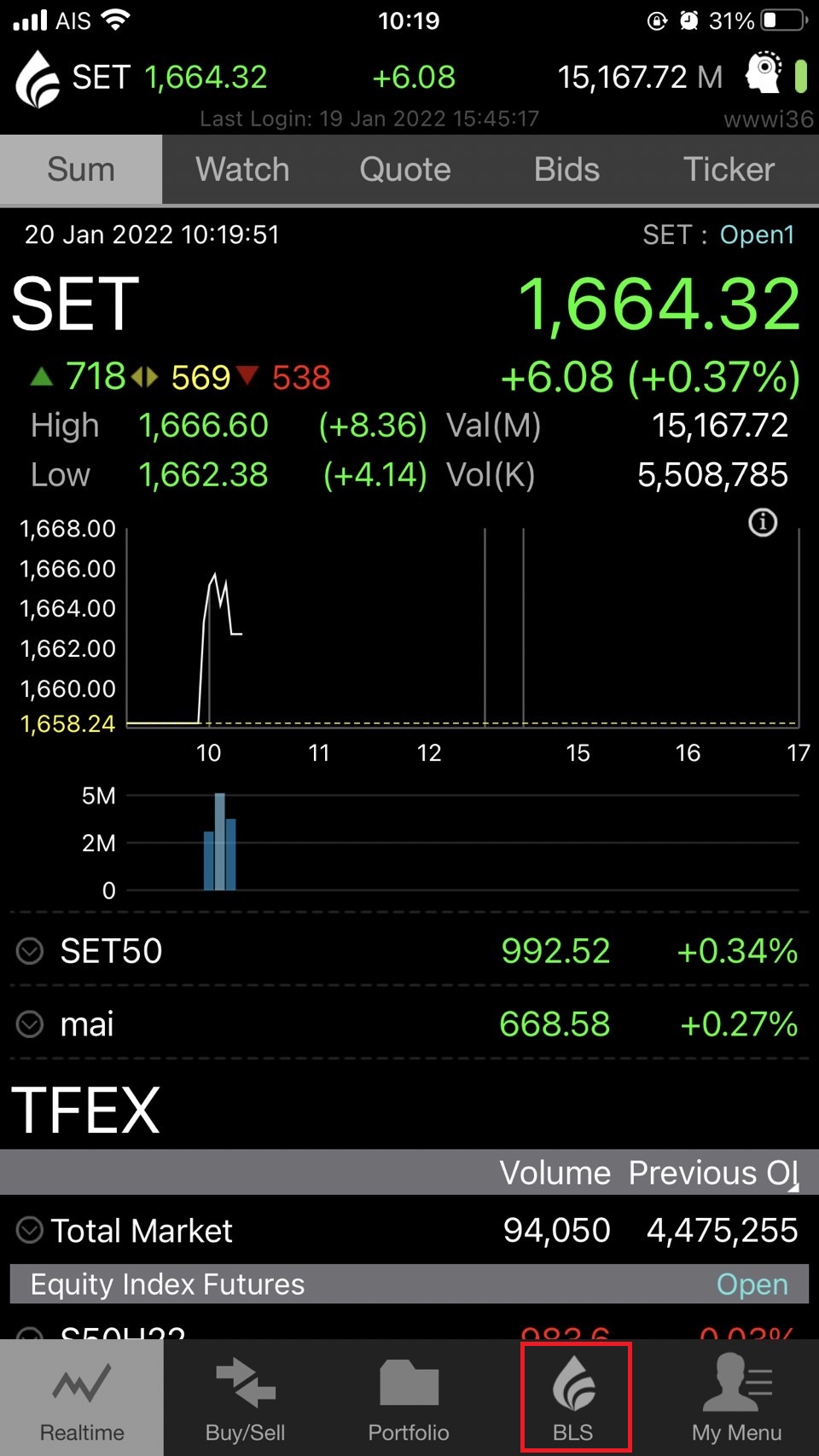Expand the Total Market row

pyautogui.click(x=30, y=1230)
